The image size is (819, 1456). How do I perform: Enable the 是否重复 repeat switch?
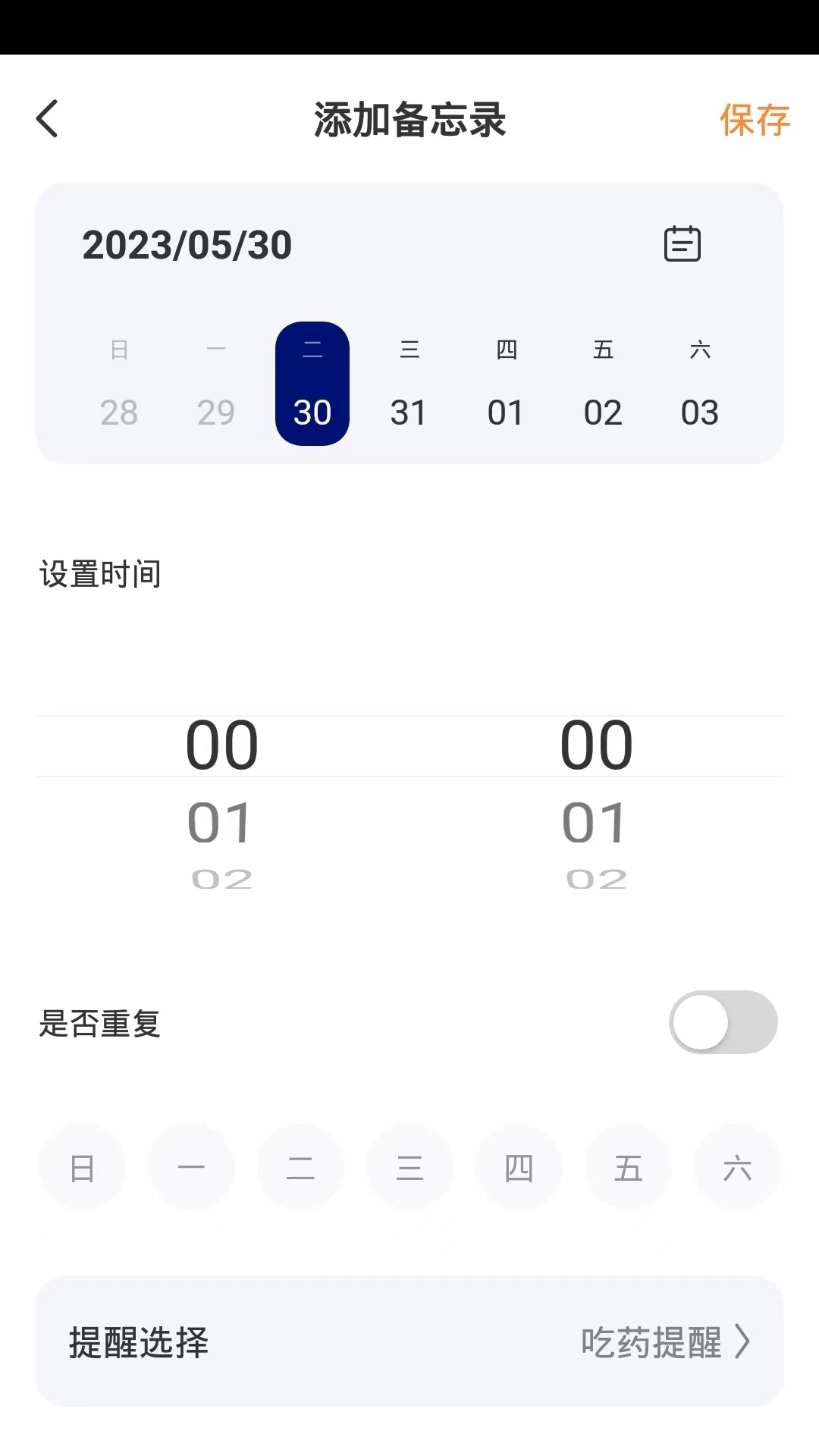(723, 1022)
